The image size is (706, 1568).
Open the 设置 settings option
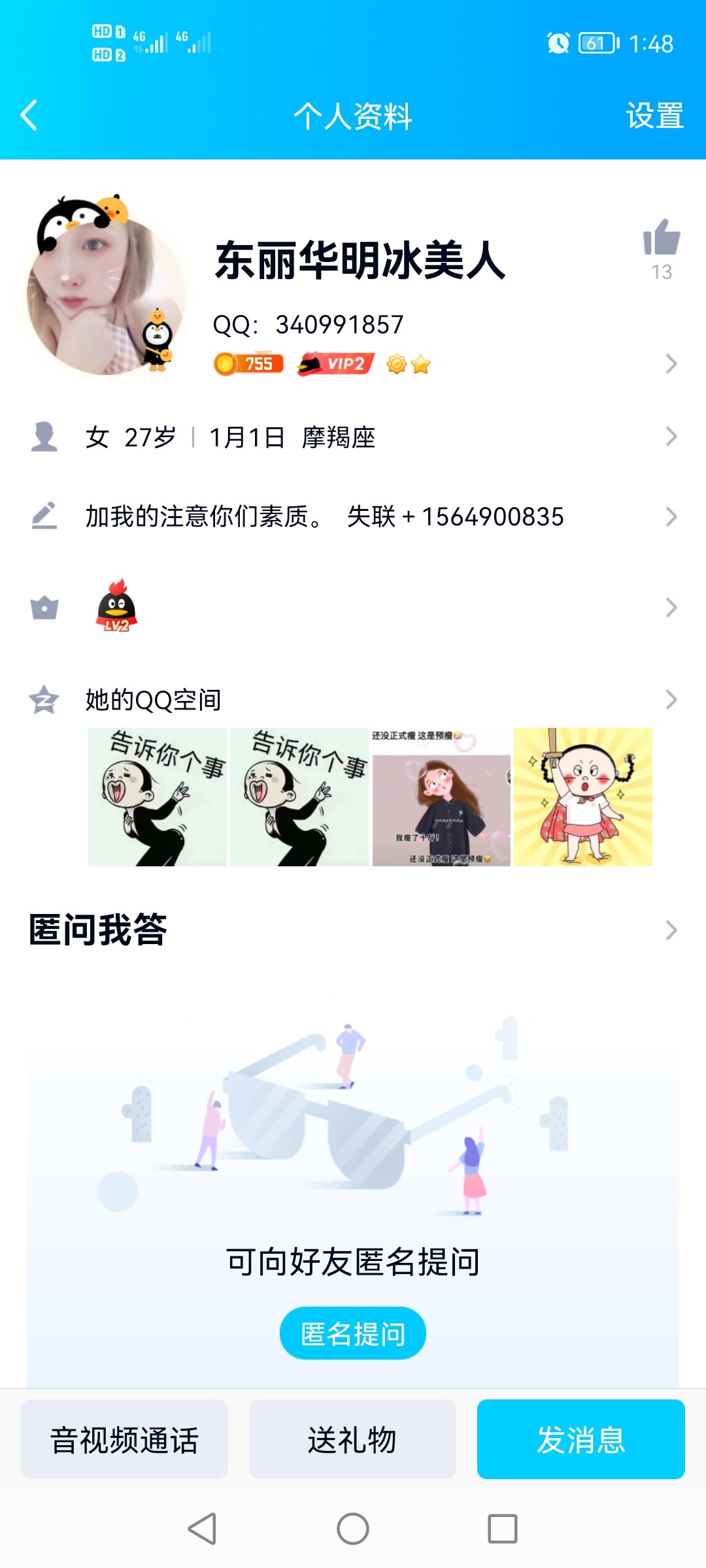(x=654, y=115)
